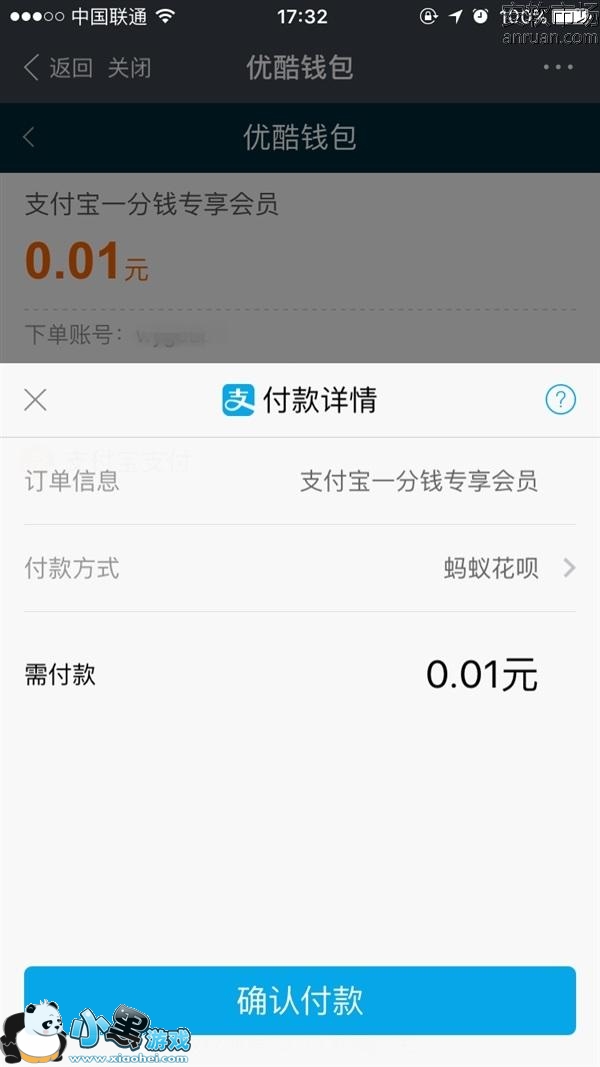
Task: Change payment method from 蚂蚁花呗
Action: pyautogui.click(x=508, y=568)
